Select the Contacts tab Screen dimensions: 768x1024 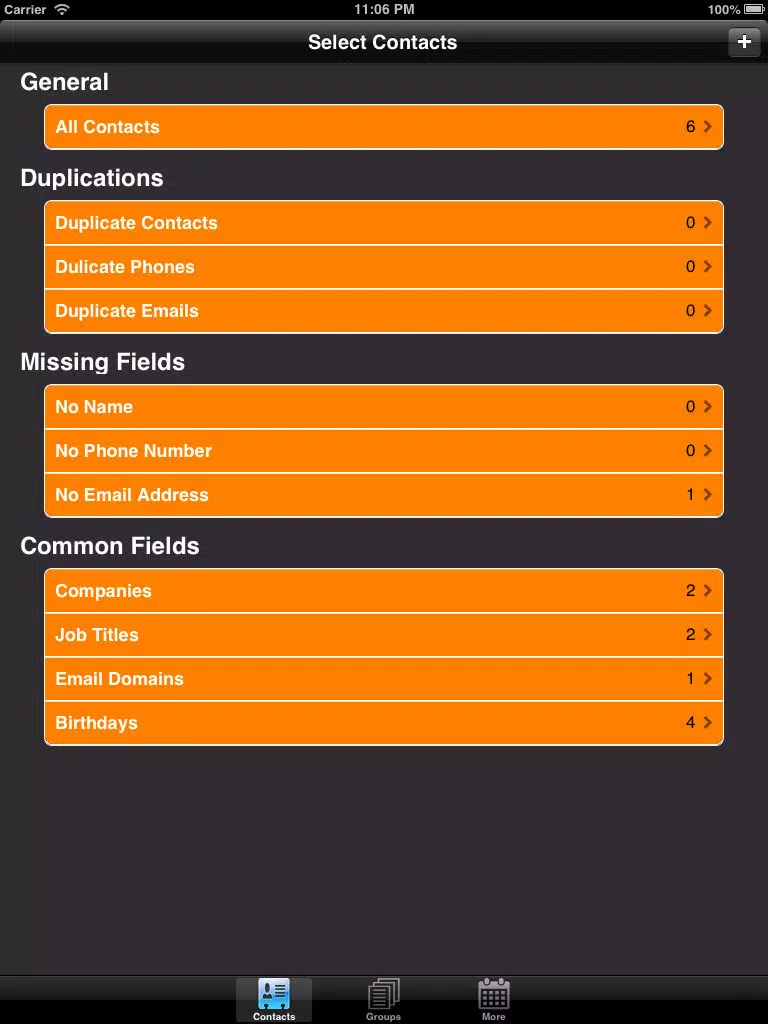tap(274, 999)
